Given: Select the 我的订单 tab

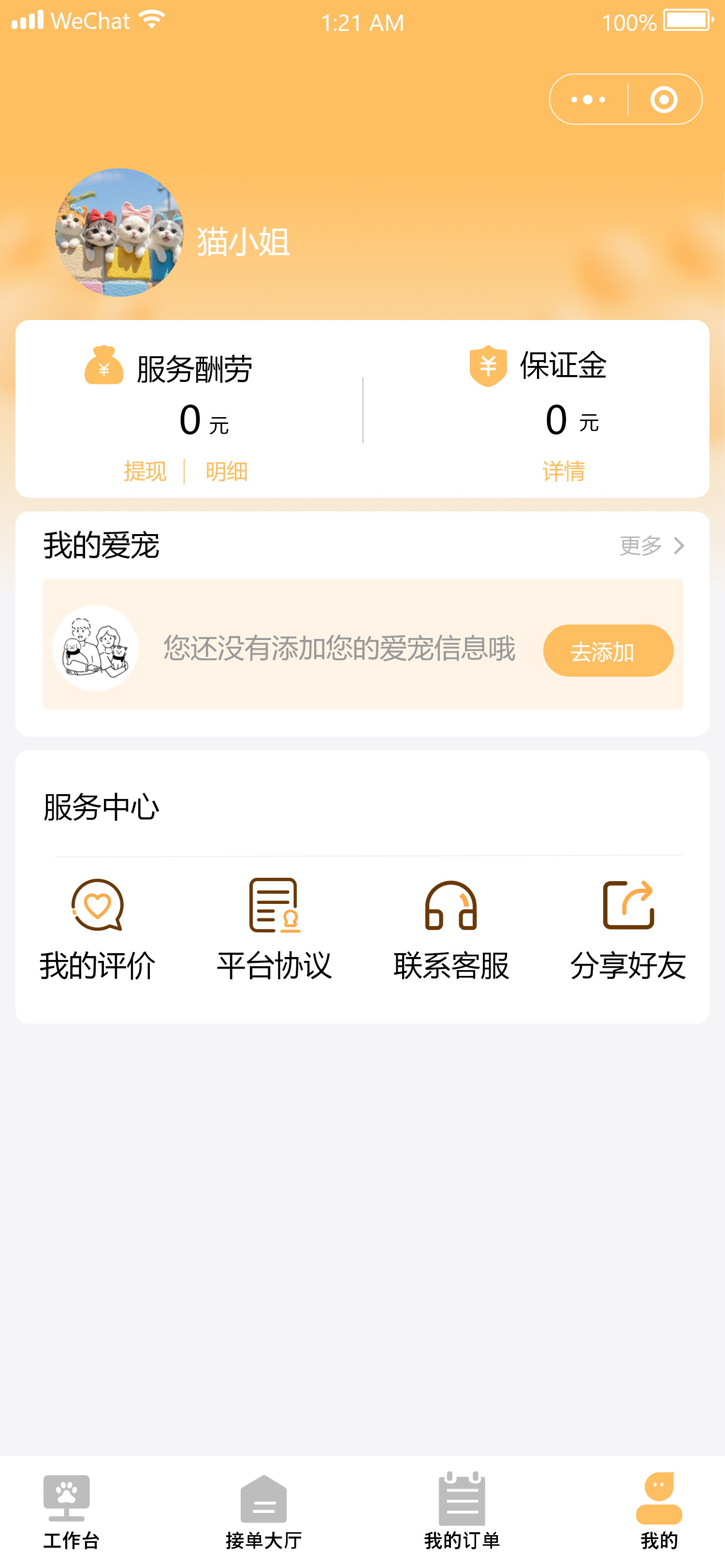Looking at the screenshot, I should click(x=462, y=1511).
